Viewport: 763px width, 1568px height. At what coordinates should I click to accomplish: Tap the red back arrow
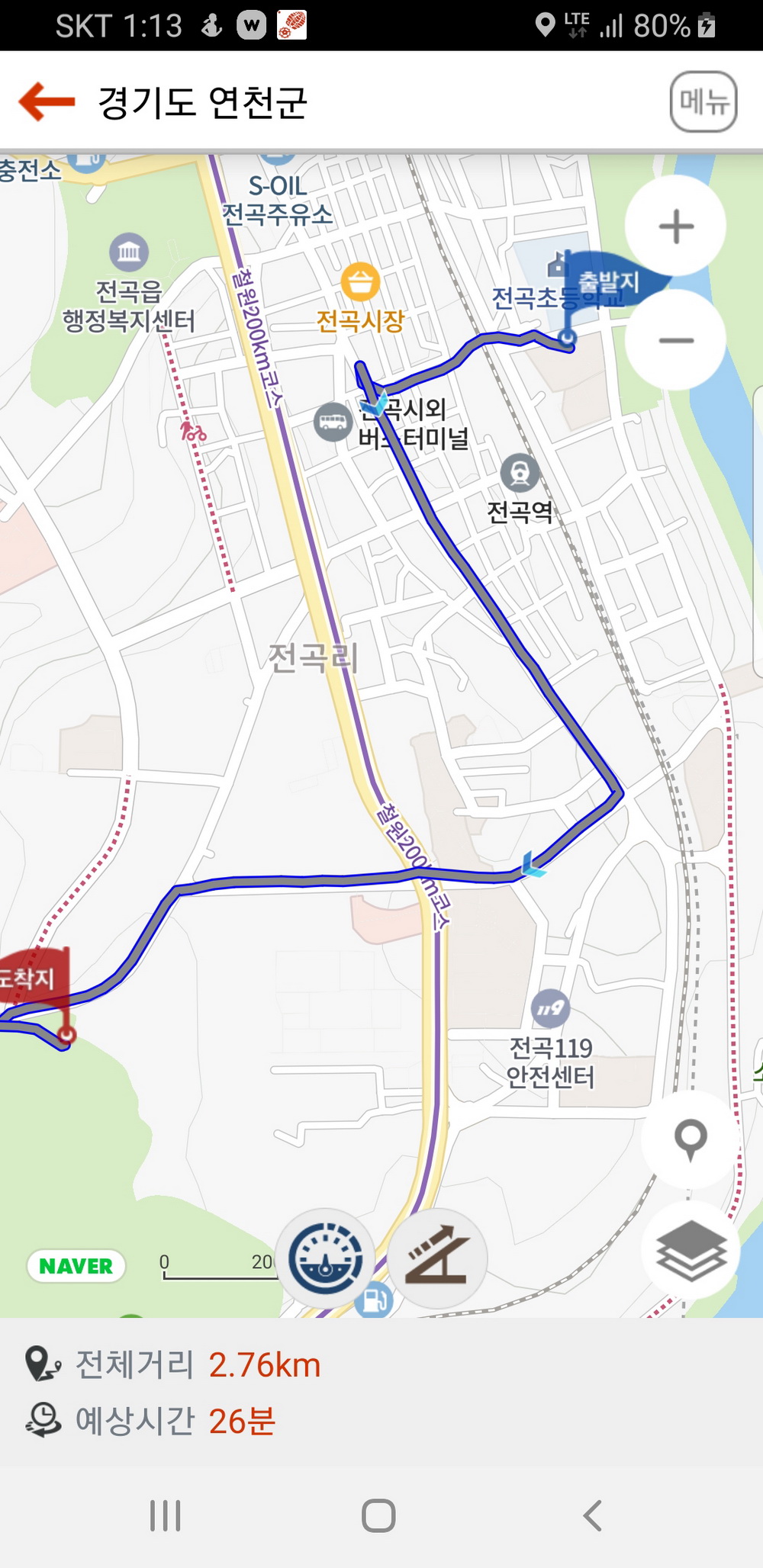point(47,101)
